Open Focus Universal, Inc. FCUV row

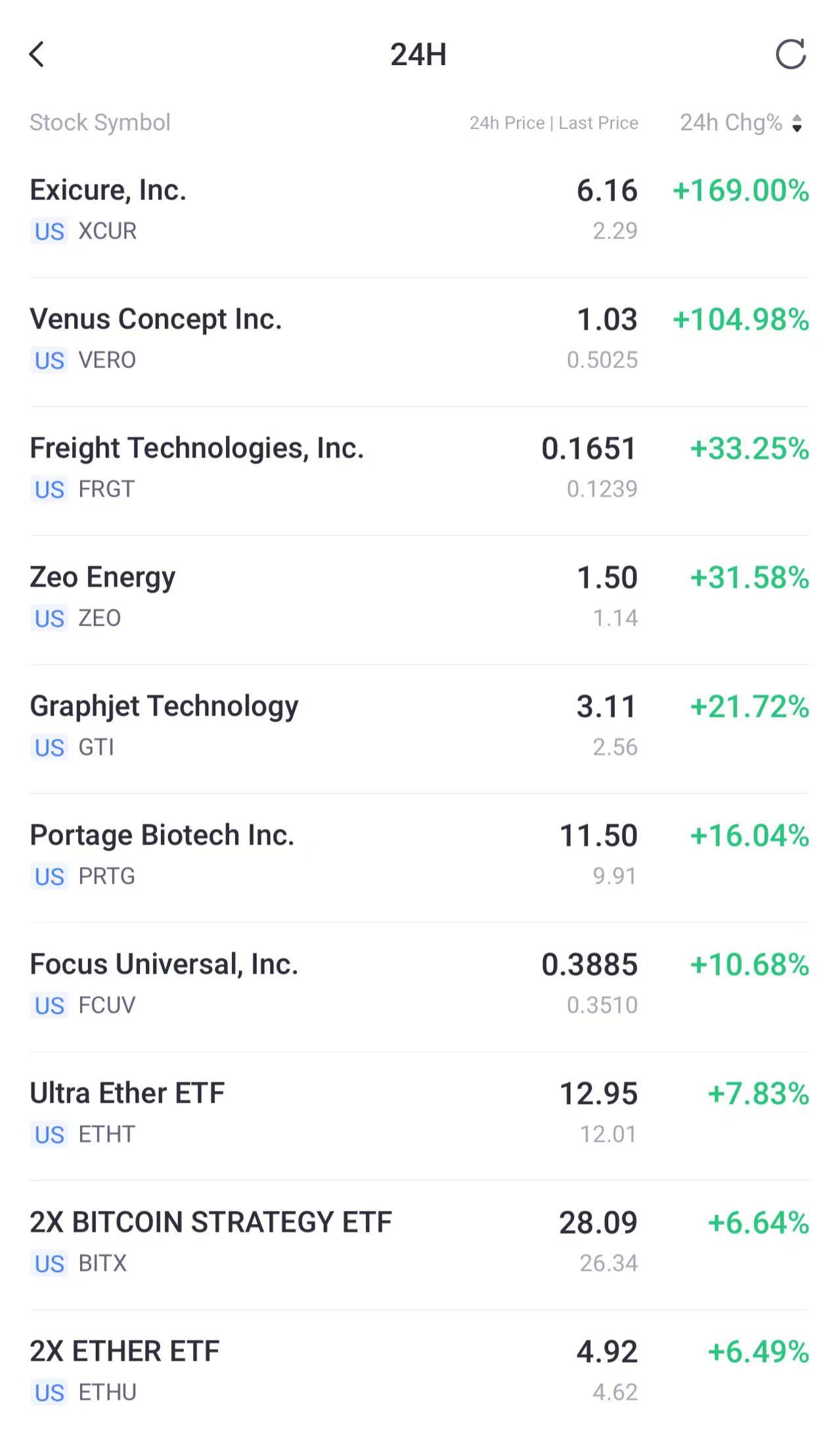click(419, 984)
